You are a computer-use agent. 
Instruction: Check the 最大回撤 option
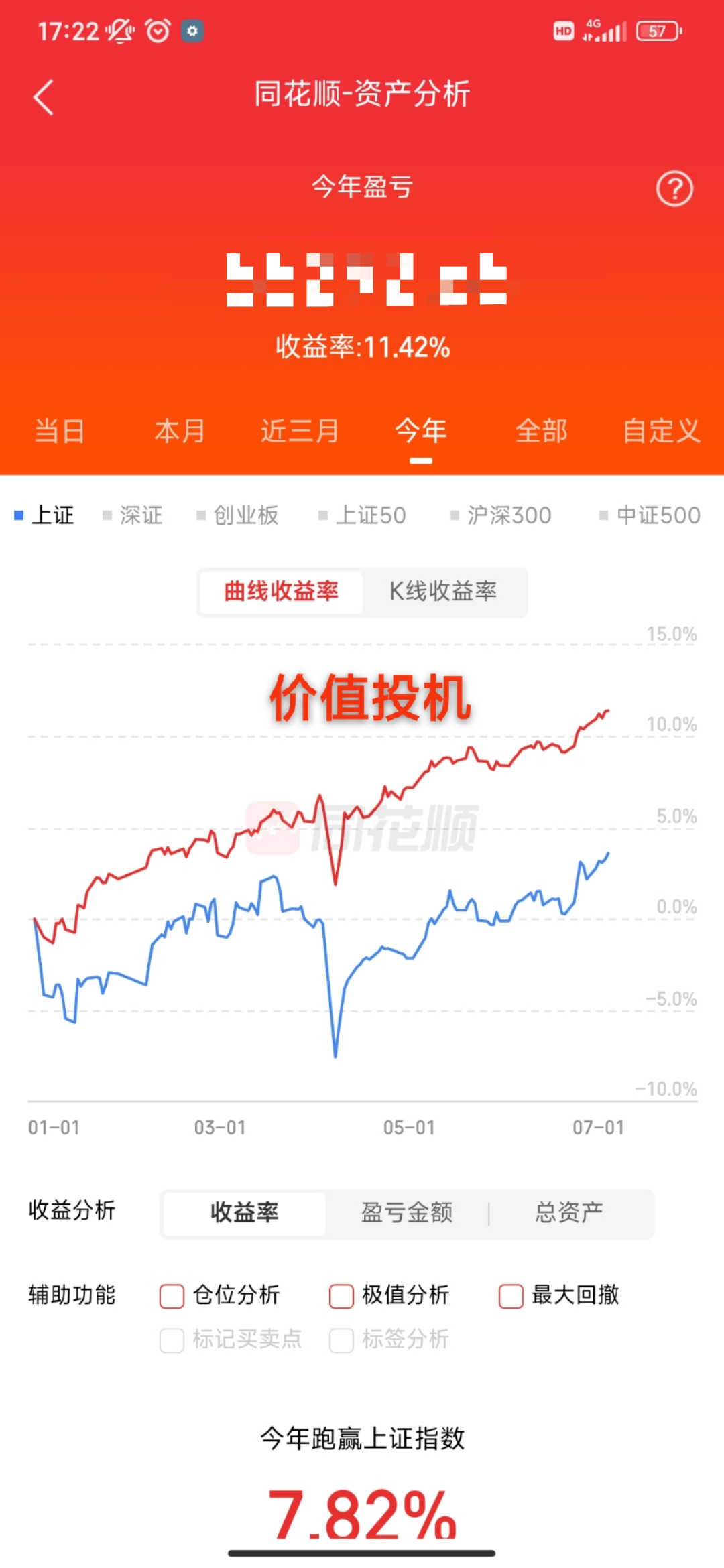click(511, 1295)
